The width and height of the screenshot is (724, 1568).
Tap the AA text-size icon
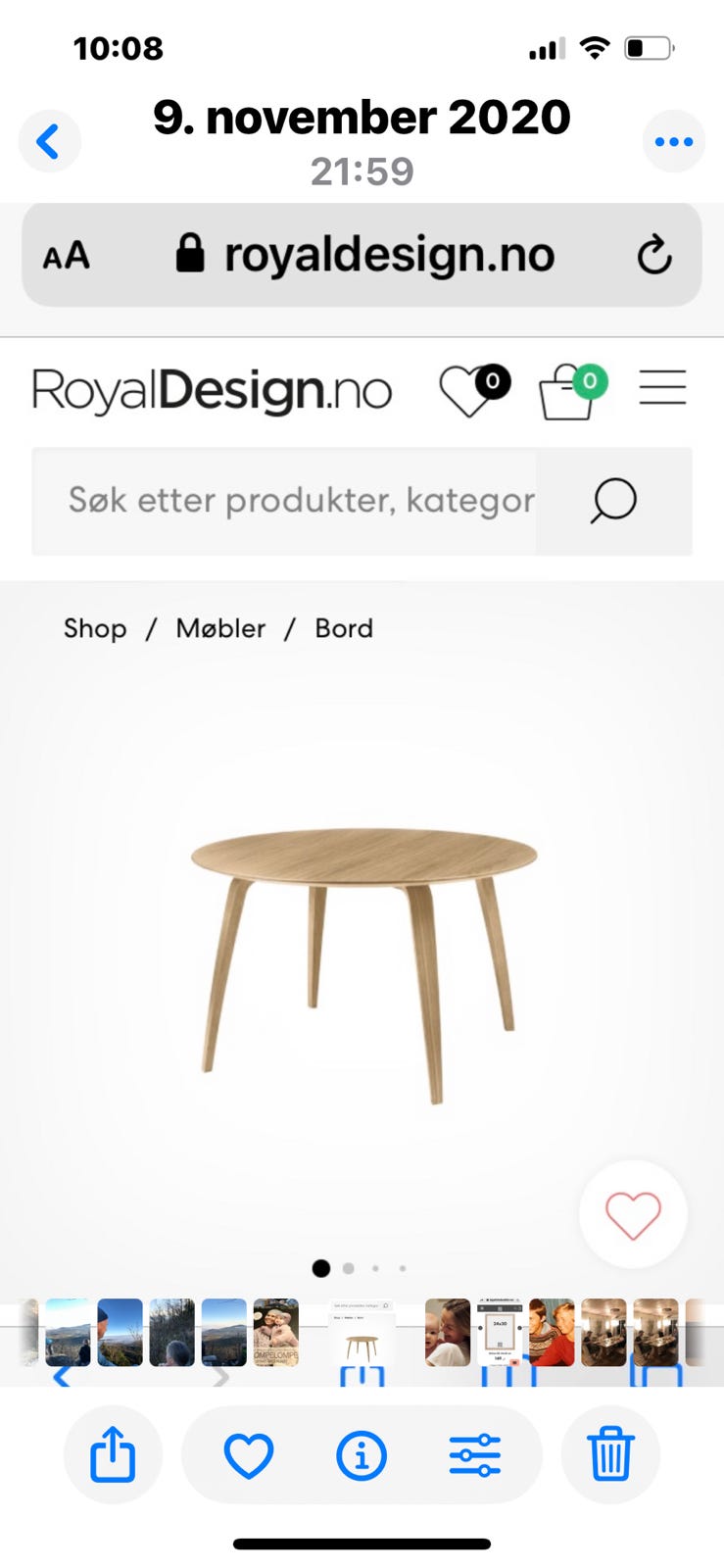[65, 255]
